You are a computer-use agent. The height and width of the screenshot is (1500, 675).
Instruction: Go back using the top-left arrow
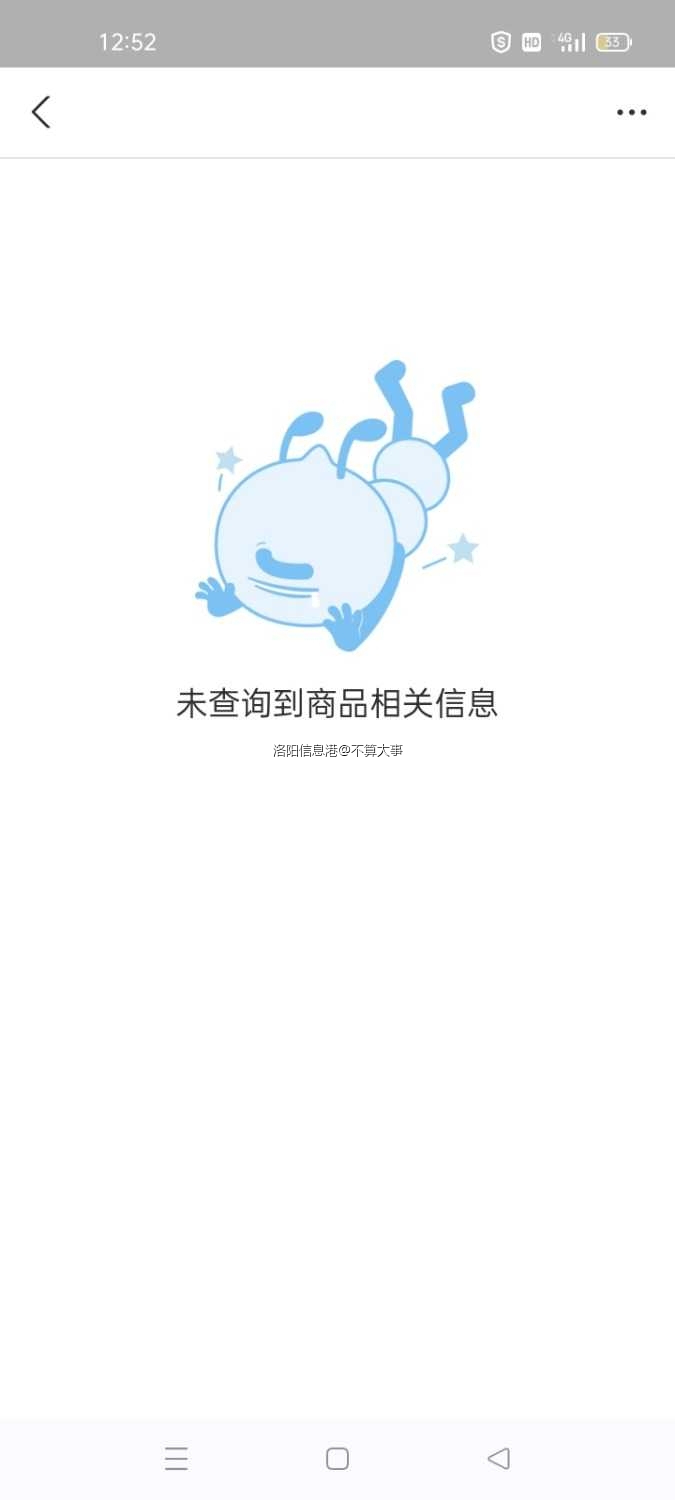[x=41, y=112]
